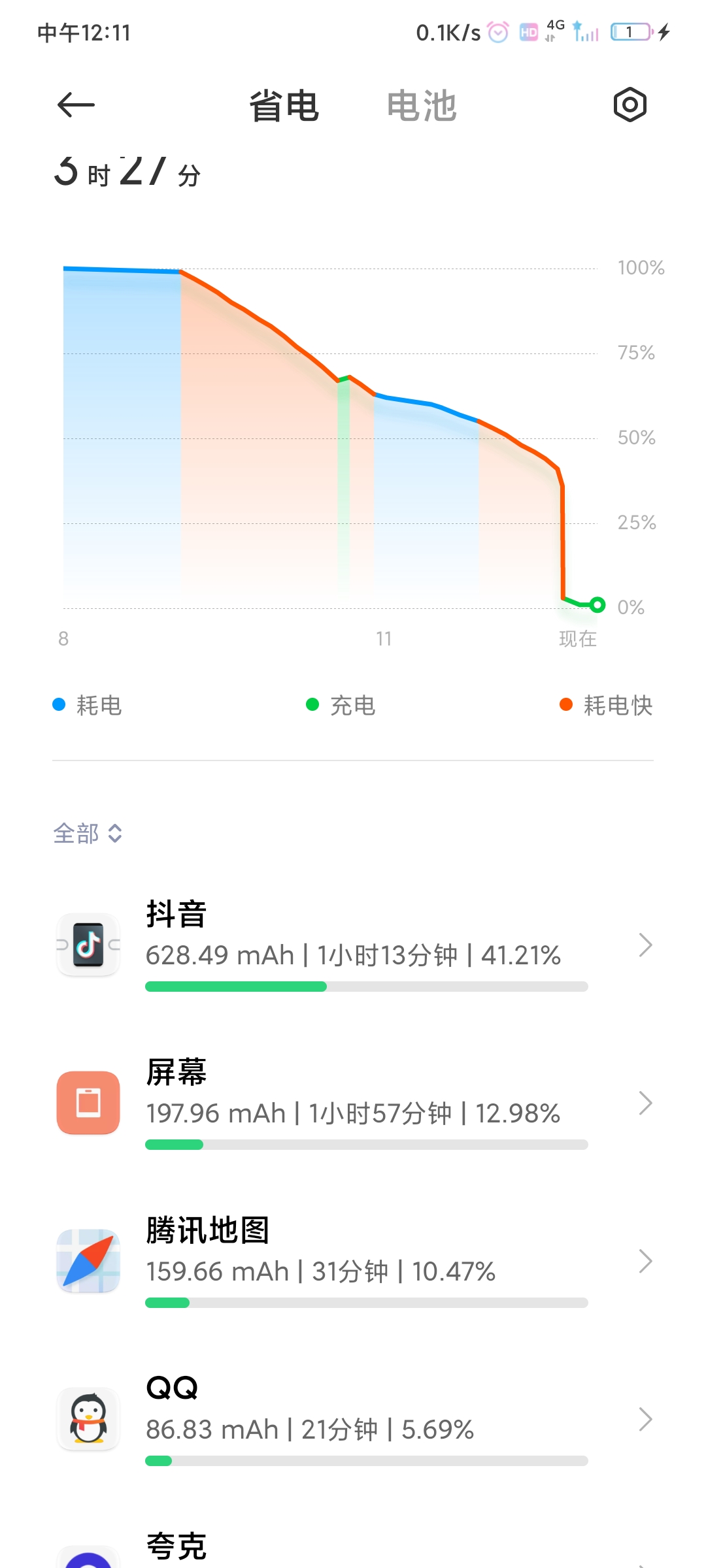The width and height of the screenshot is (706, 1568).
Task: Go back using the arrow icon
Action: pos(76,105)
